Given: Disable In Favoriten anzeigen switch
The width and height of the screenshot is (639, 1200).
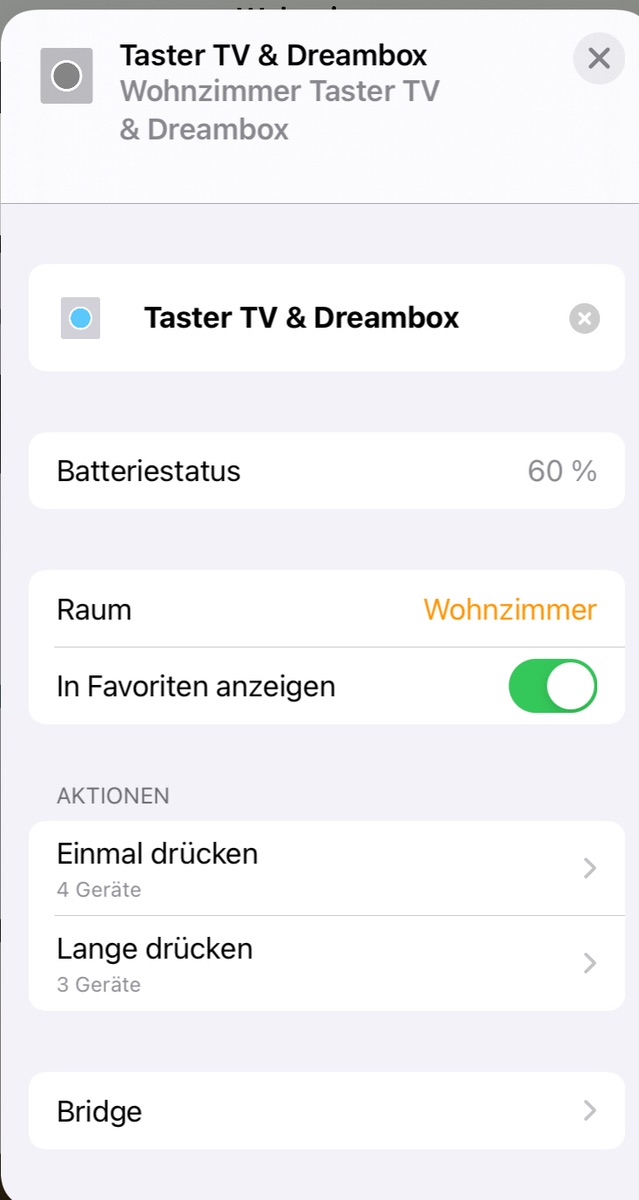Looking at the screenshot, I should coord(552,686).
